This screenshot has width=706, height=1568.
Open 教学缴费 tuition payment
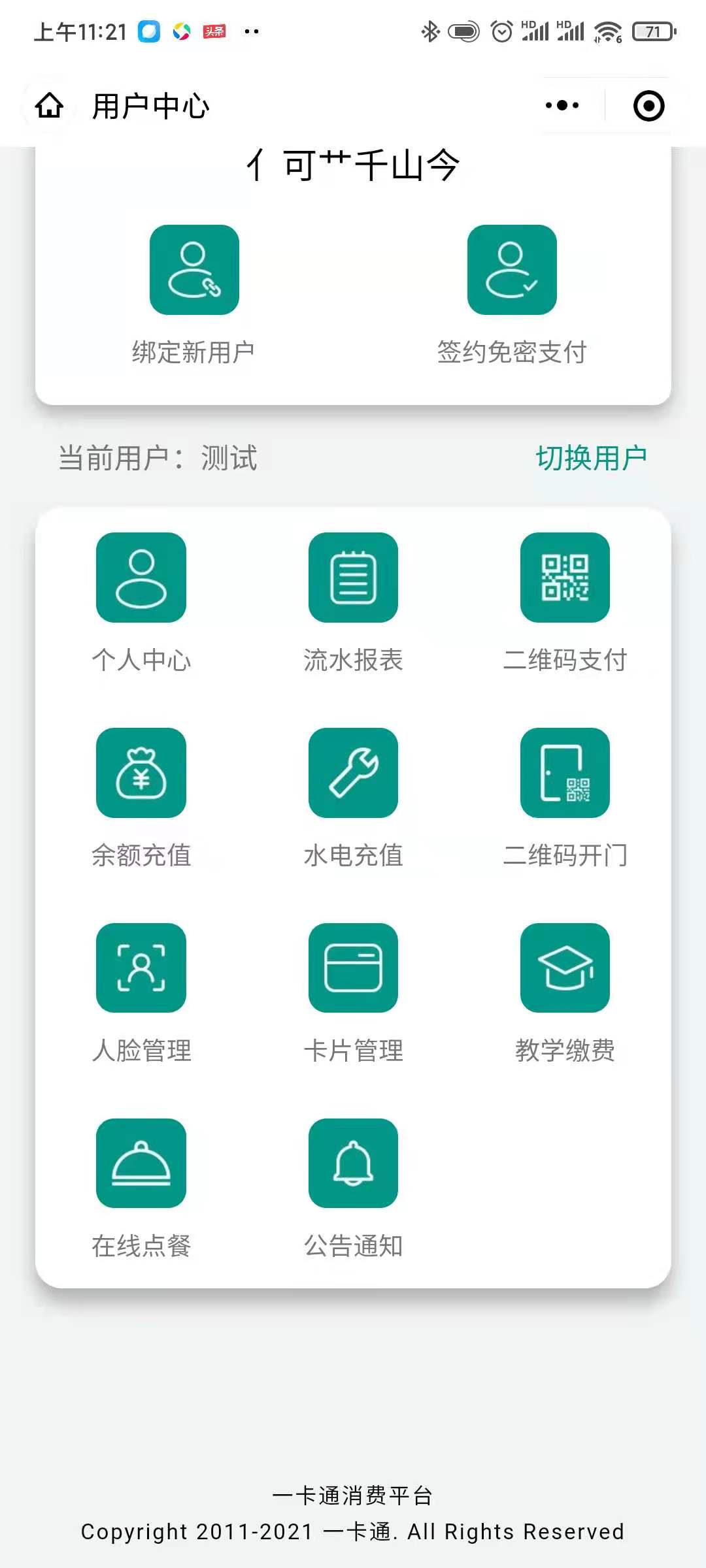point(565,968)
